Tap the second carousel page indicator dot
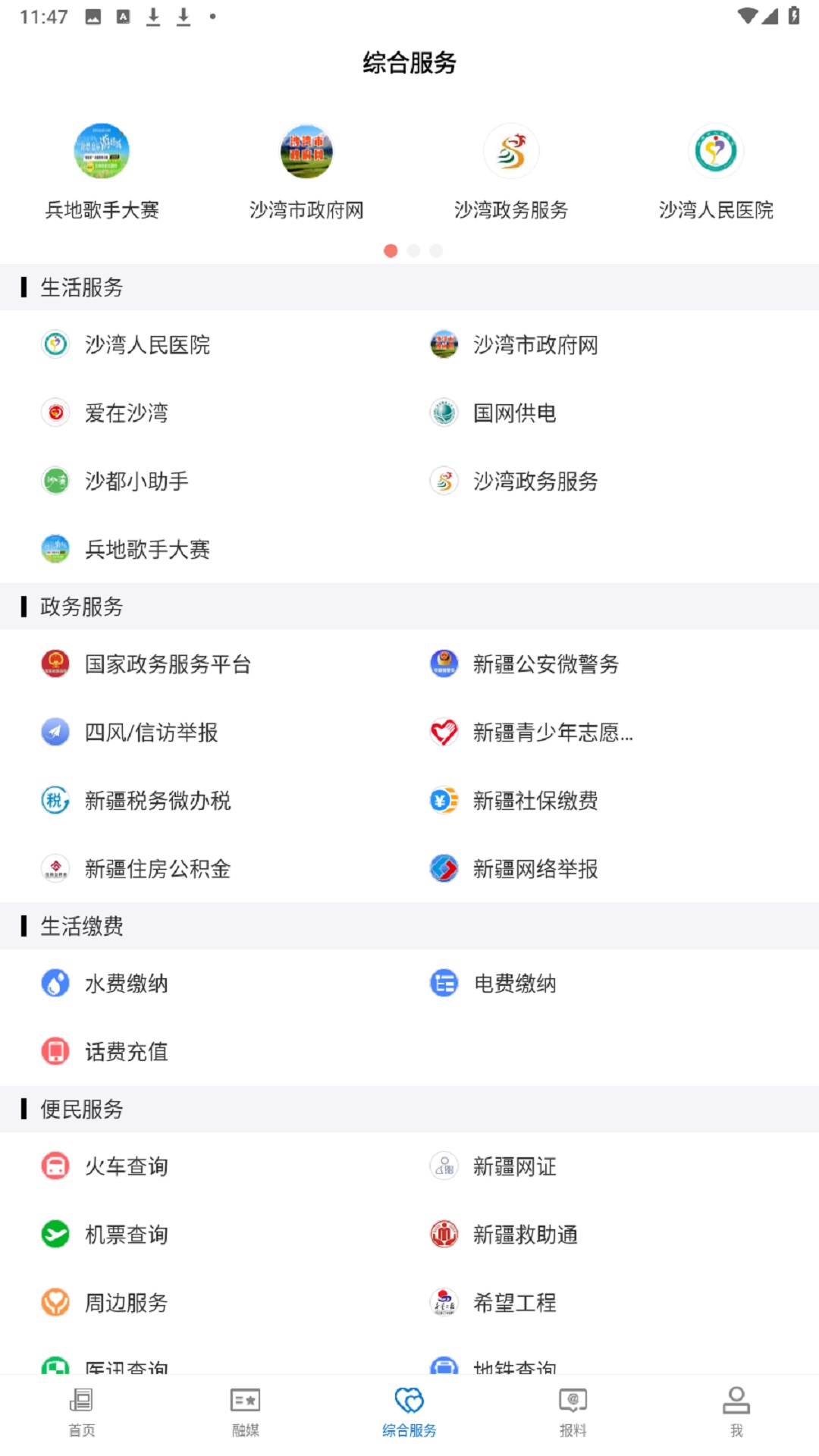This screenshot has height=1456, width=819. [413, 250]
